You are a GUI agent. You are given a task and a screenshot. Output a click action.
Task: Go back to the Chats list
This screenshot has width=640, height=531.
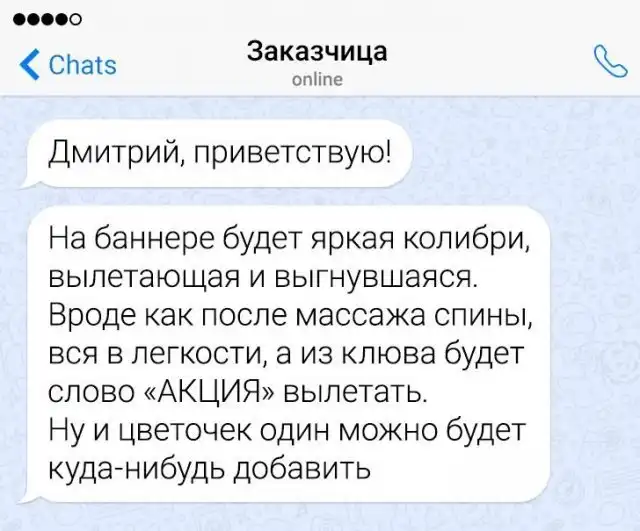[x=68, y=65]
